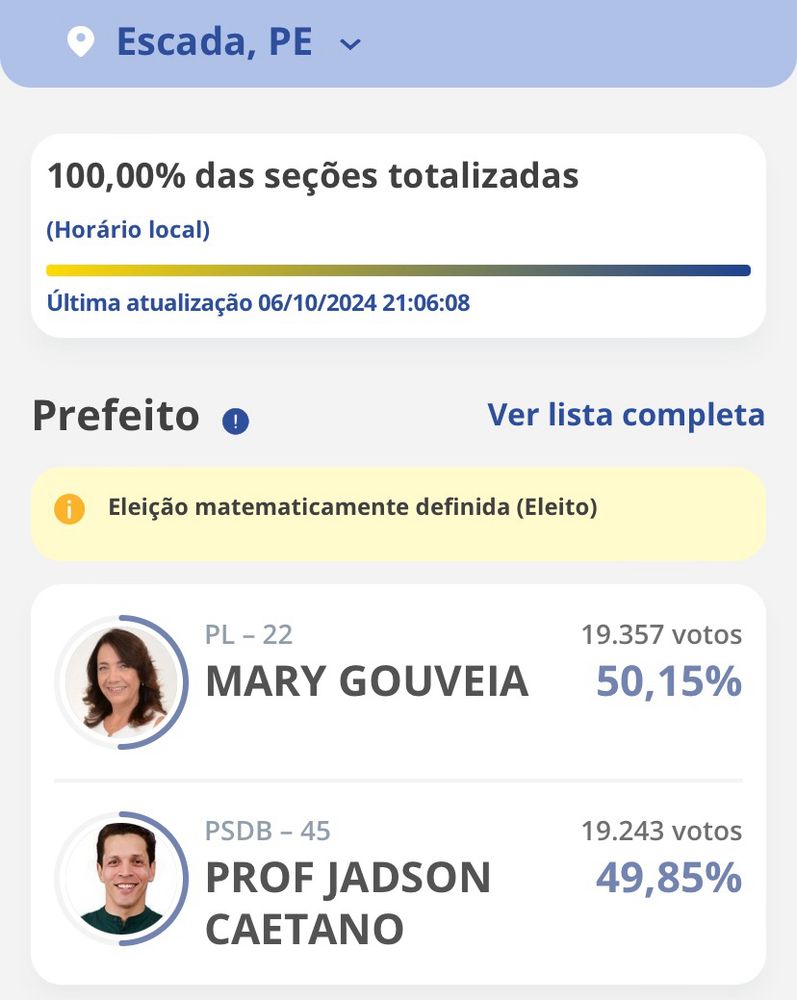Open Ver lista completa link
This screenshot has width=797, height=1000.
[625, 414]
